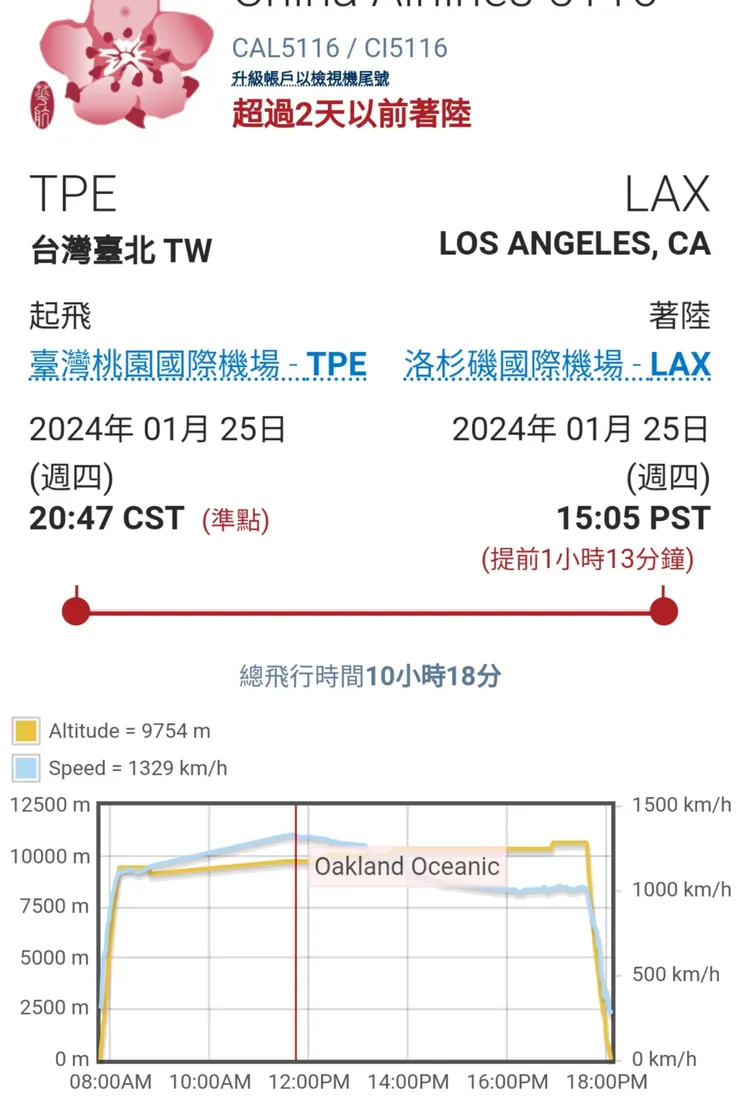Open 臺灣桃園國際機場 - TPE airport link
The image size is (740, 1110).
(196, 367)
